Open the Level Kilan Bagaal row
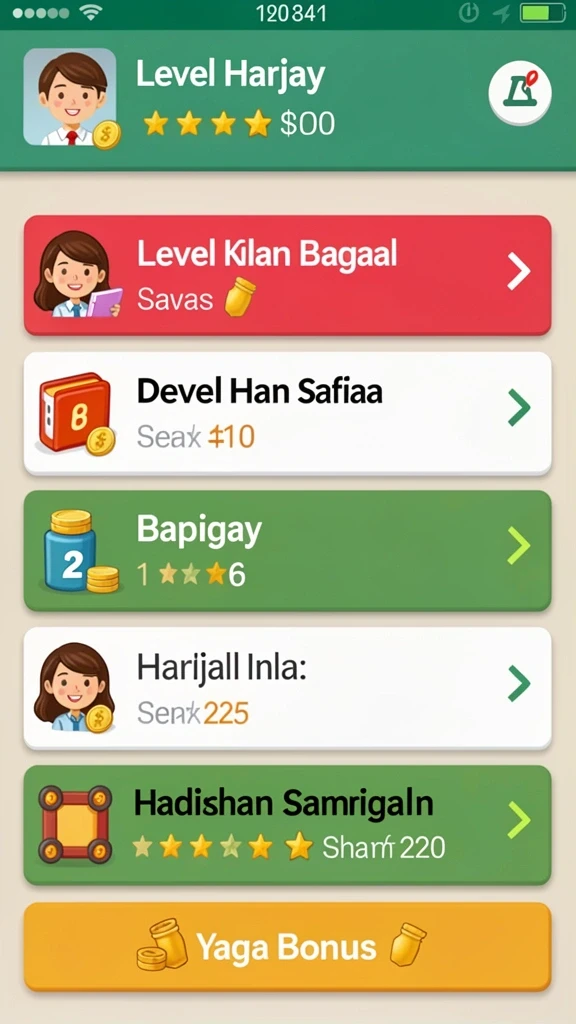The image size is (576, 1024). coord(287,275)
